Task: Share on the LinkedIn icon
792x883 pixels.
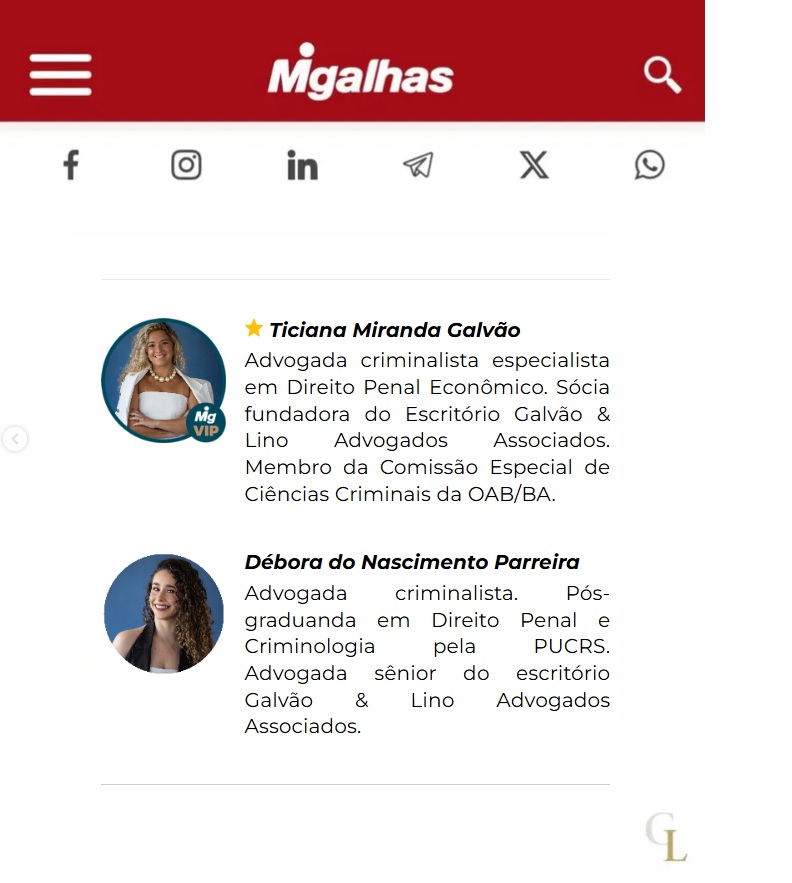Action: [302, 165]
